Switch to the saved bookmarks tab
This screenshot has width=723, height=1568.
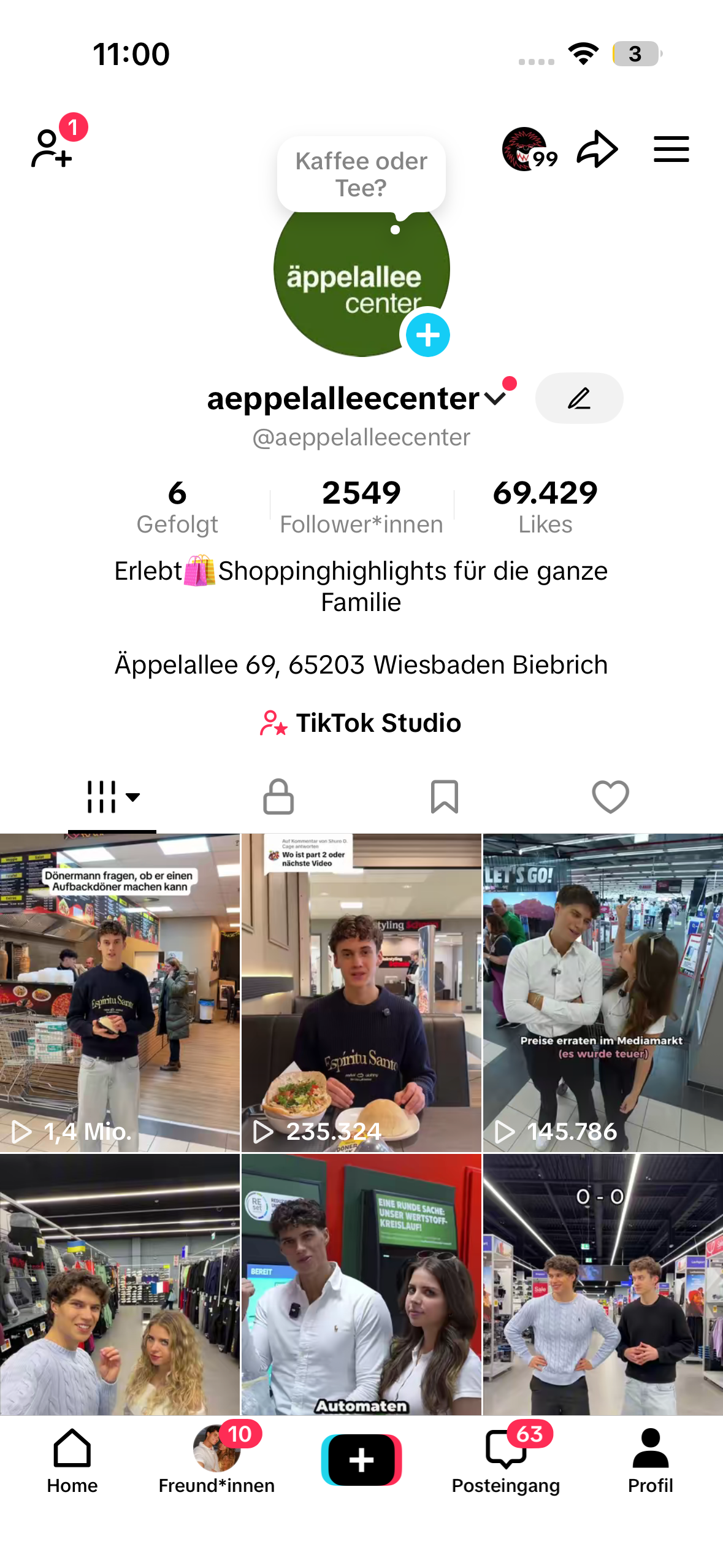click(445, 797)
